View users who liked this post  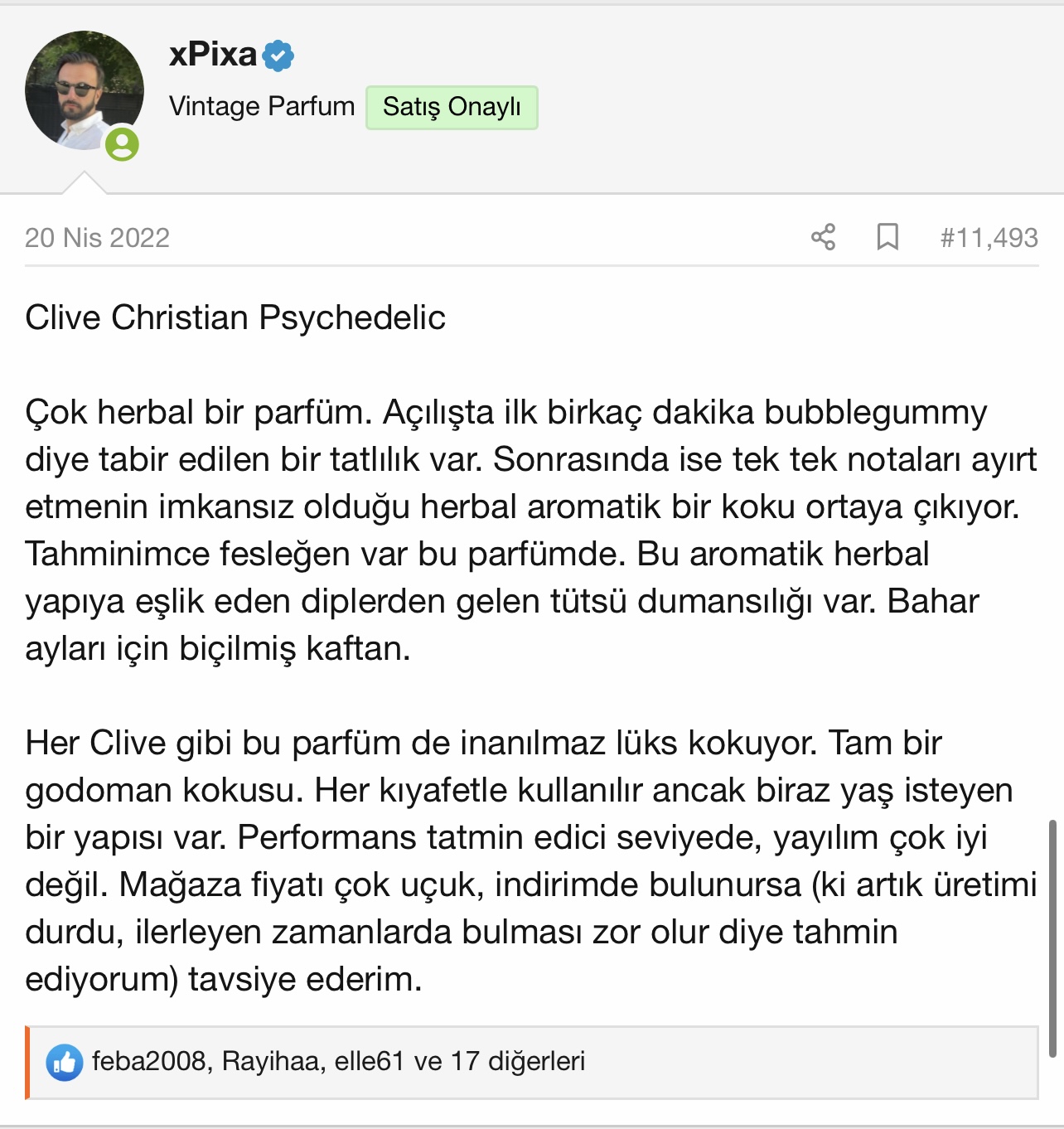338,1061
